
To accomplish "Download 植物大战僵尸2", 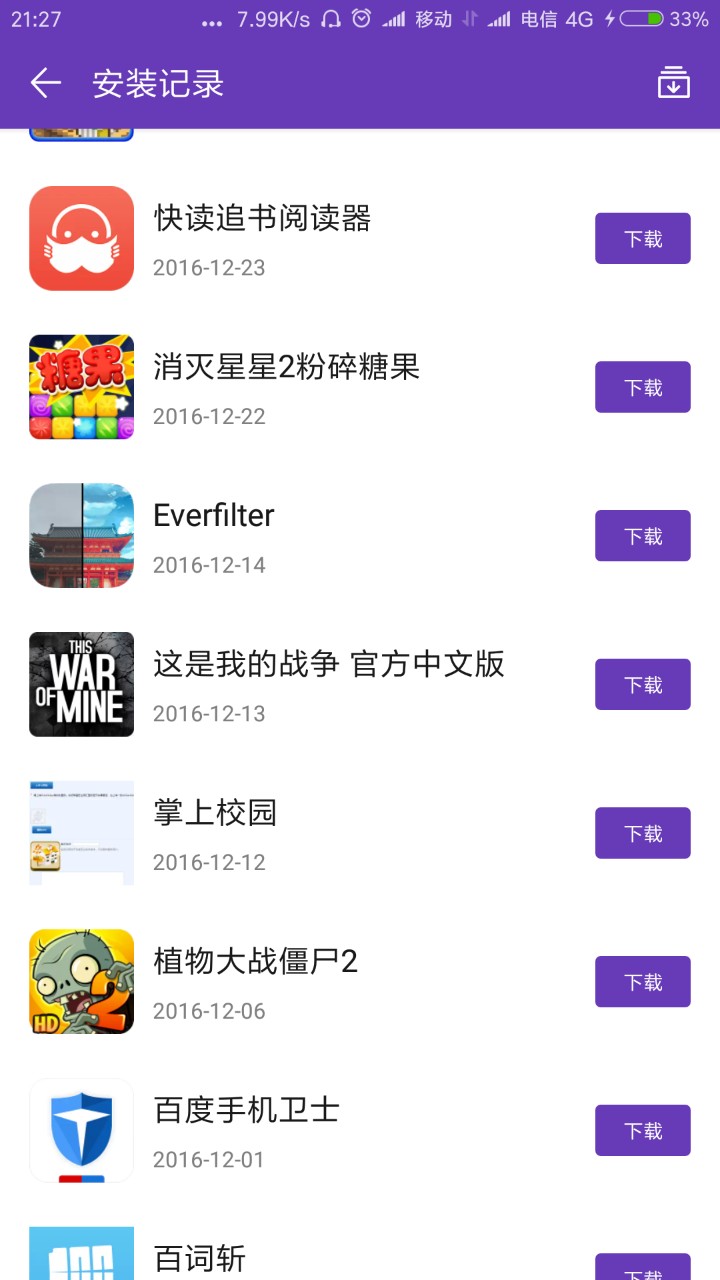I will (642, 982).
